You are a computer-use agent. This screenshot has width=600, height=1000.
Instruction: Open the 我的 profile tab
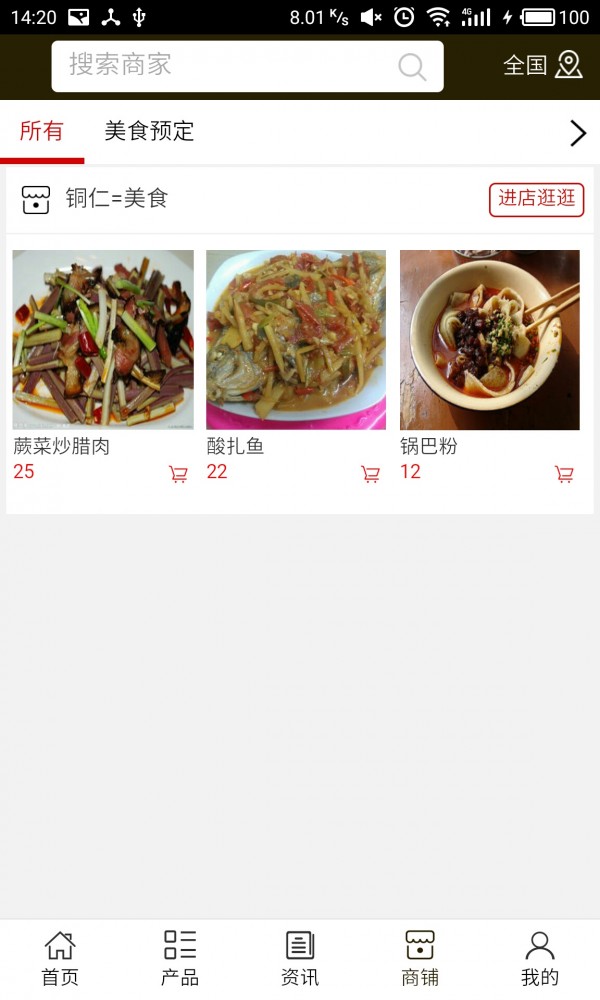coord(540,958)
